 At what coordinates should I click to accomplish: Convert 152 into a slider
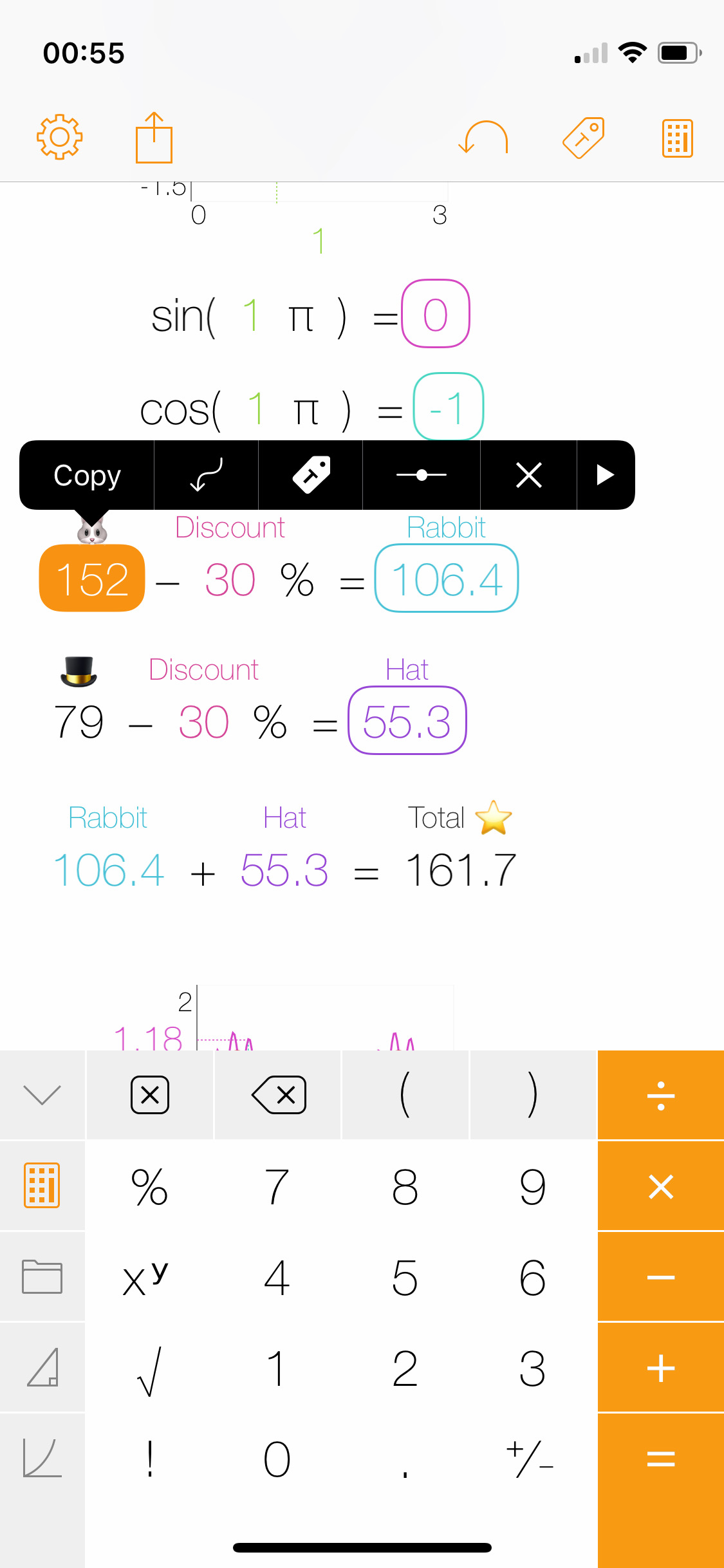(422, 475)
